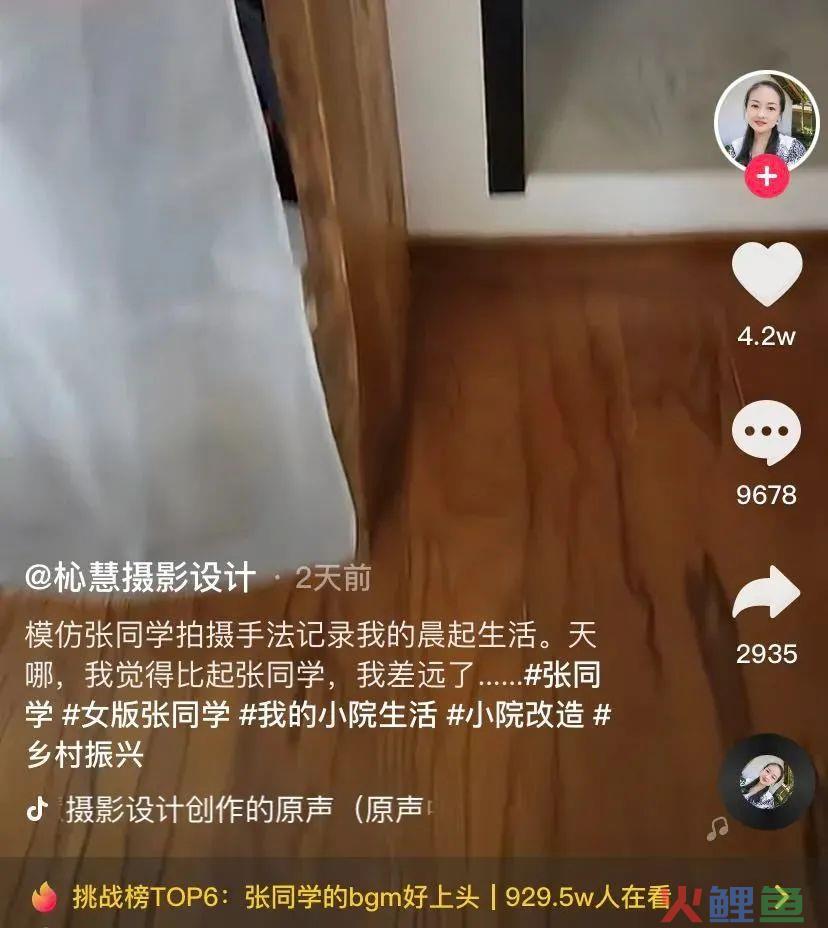This screenshot has width=828, height=928.
Task: Open @松慧摄影设计 profile link
Action: tap(141, 578)
